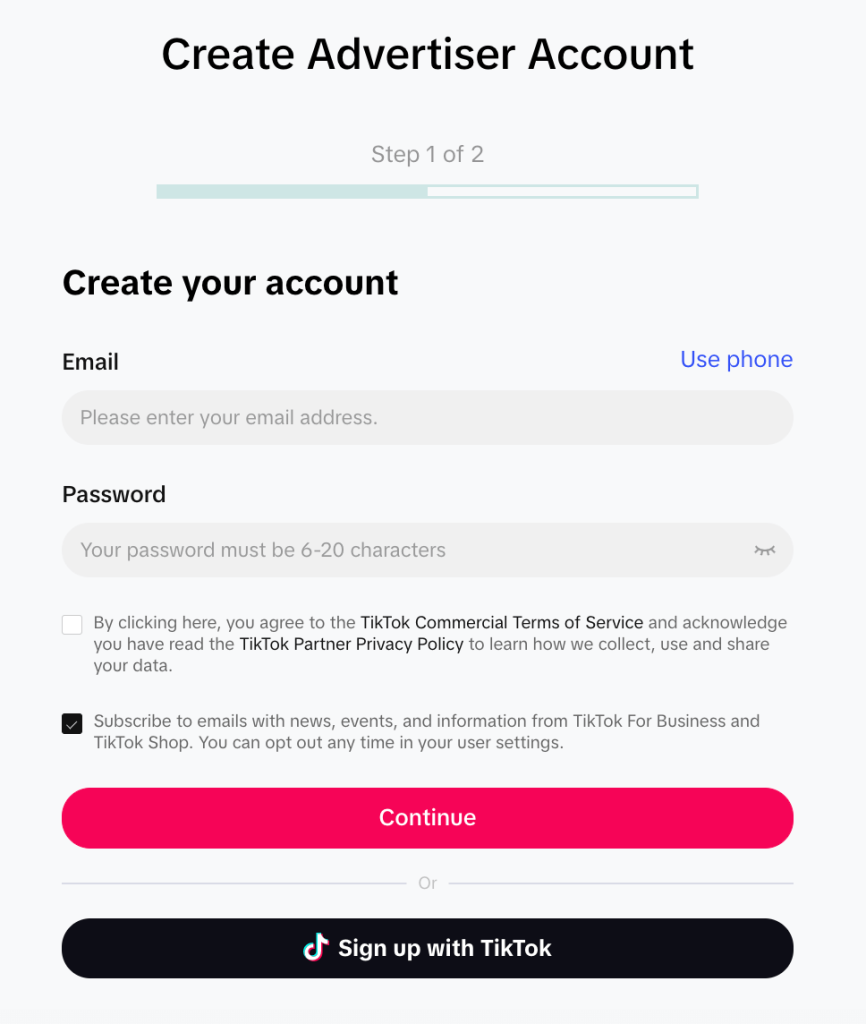Image resolution: width=866 pixels, height=1024 pixels.
Task: Open the TikTok Partner Privacy Policy
Action: pyautogui.click(x=351, y=644)
